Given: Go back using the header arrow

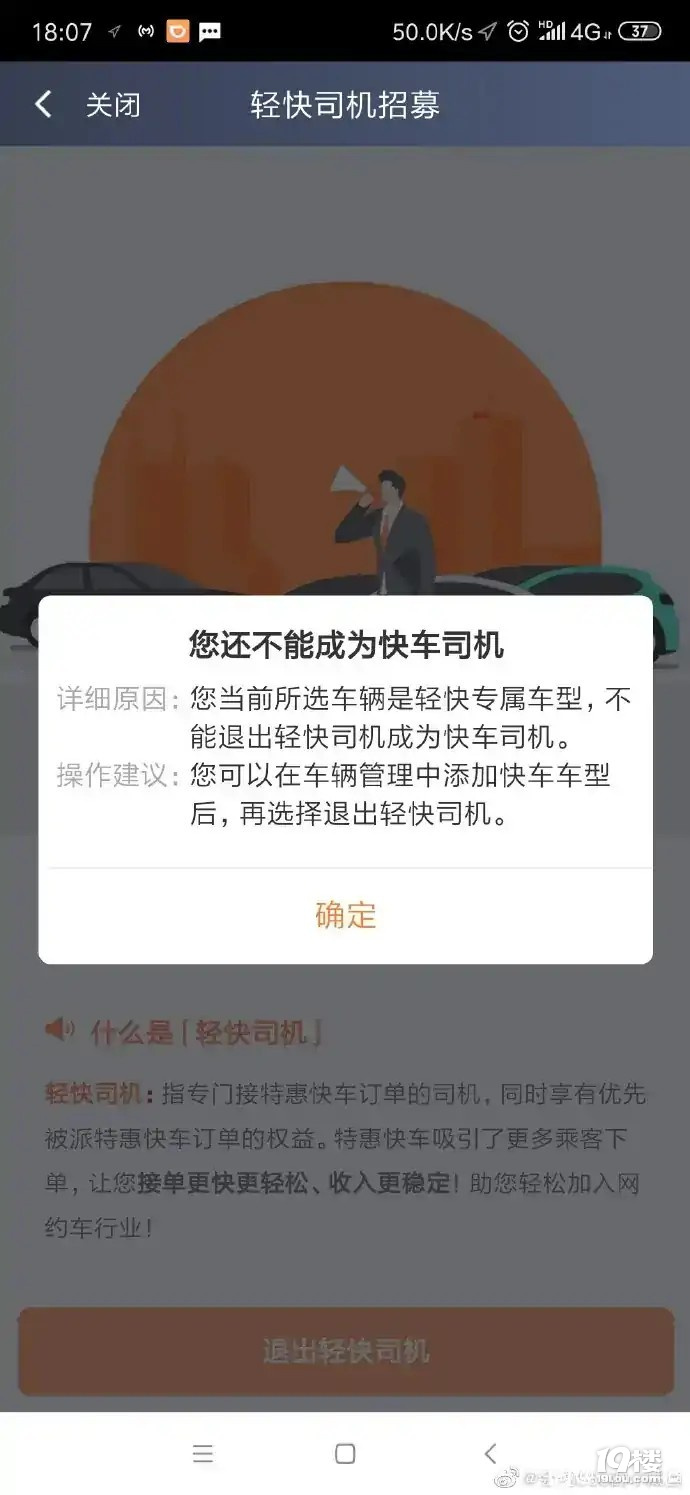Looking at the screenshot, I should click(43, 105).
